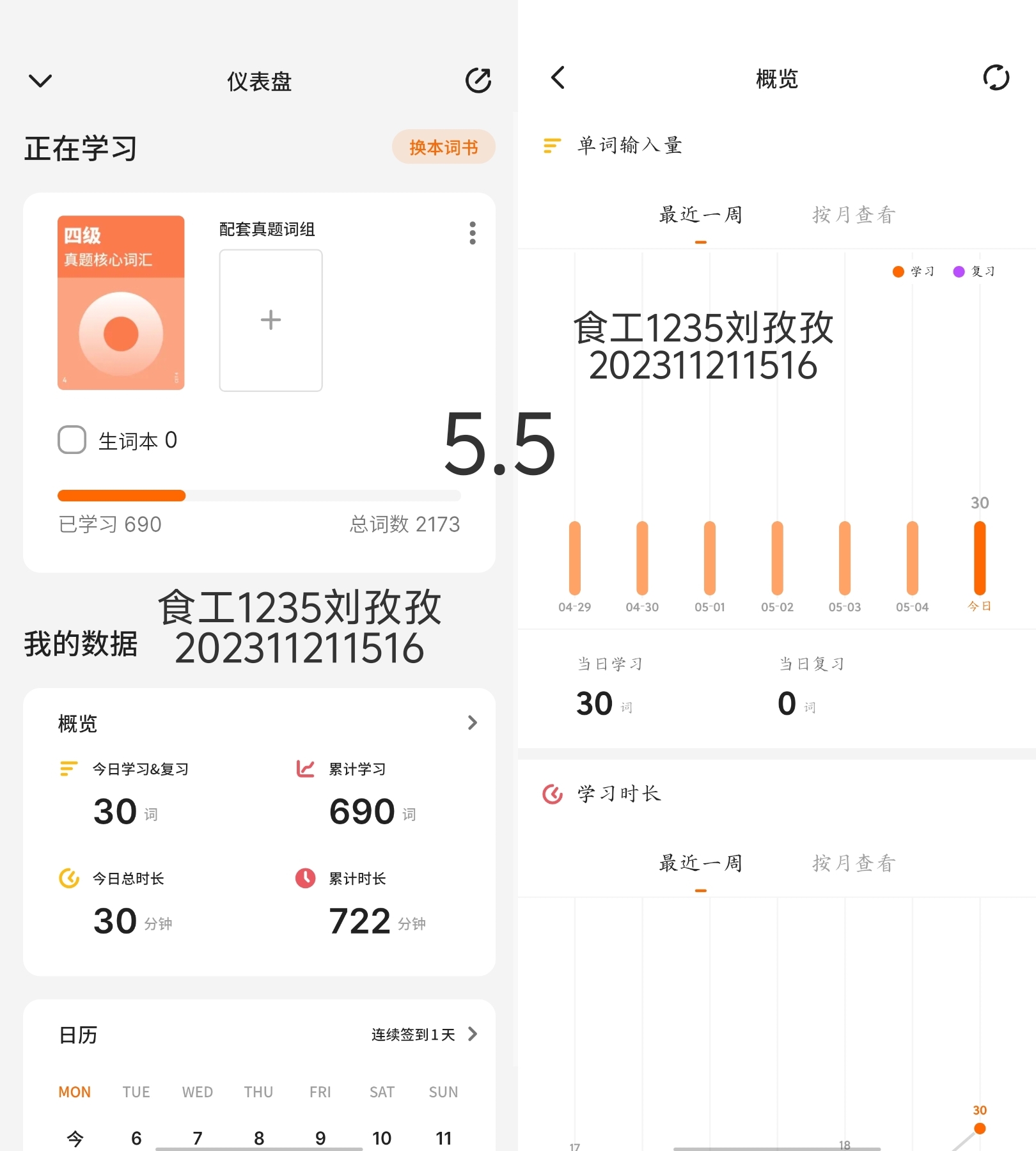1036x1151 pixels.
Task: Select 最近一周 under 学习时长
Action: click(700, 863)
